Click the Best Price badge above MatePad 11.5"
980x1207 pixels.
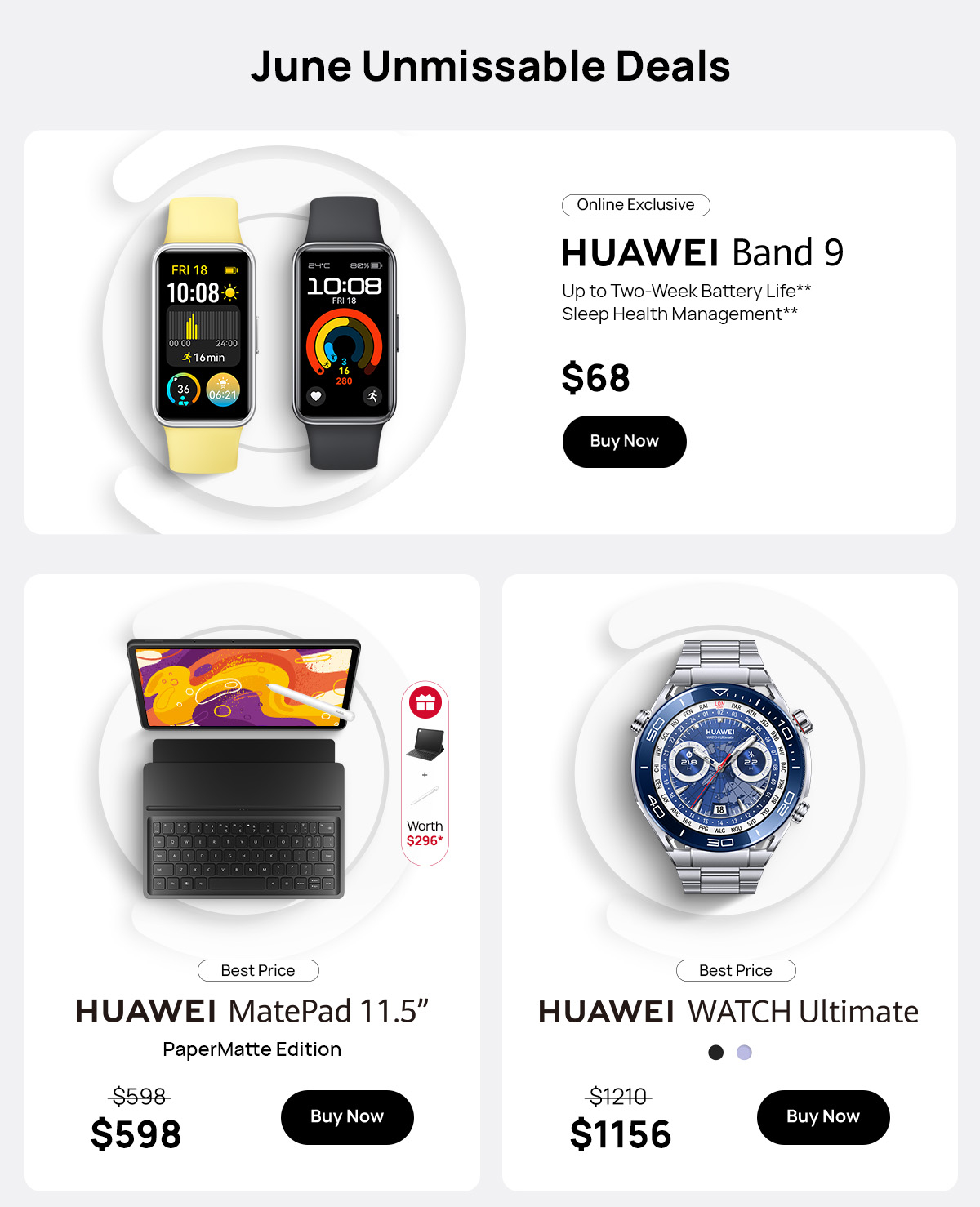pyautogui.click(x=257, y=970)
